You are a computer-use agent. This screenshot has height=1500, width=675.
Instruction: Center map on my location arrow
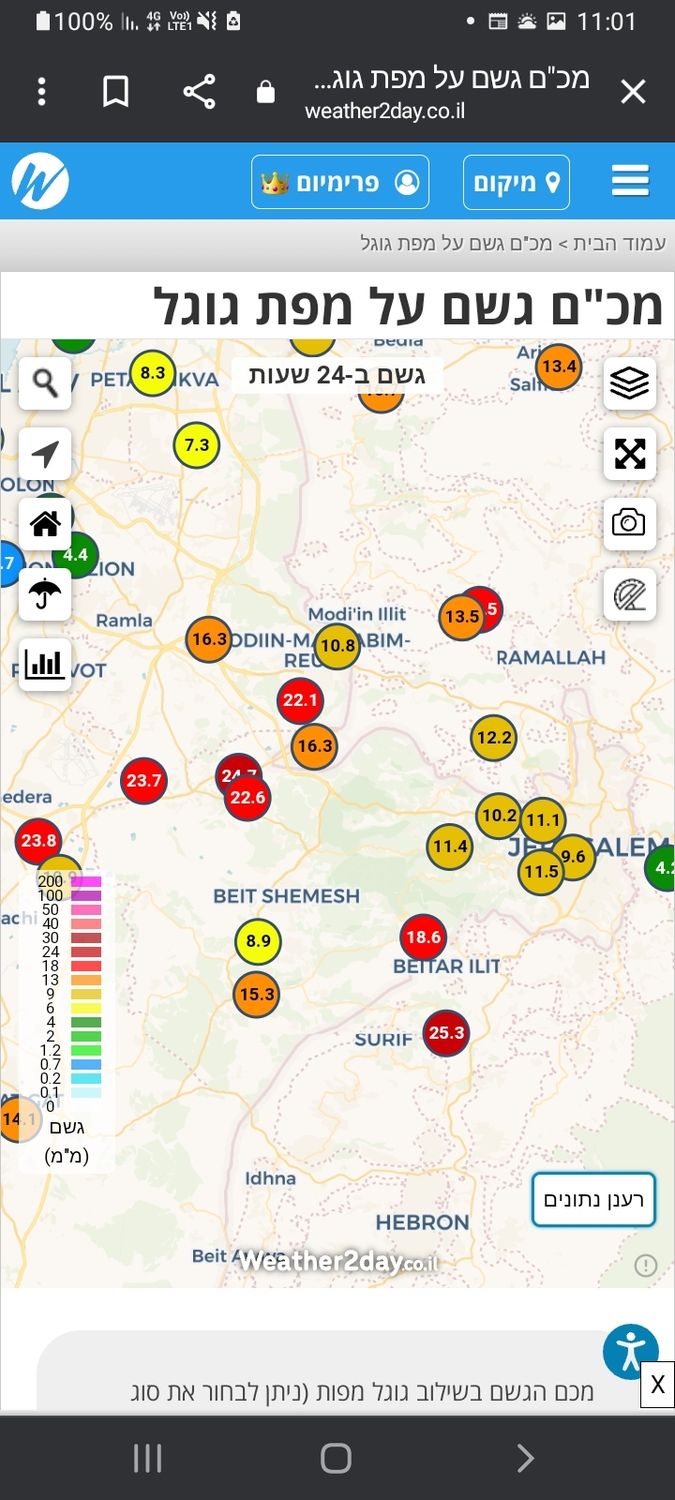45,454
